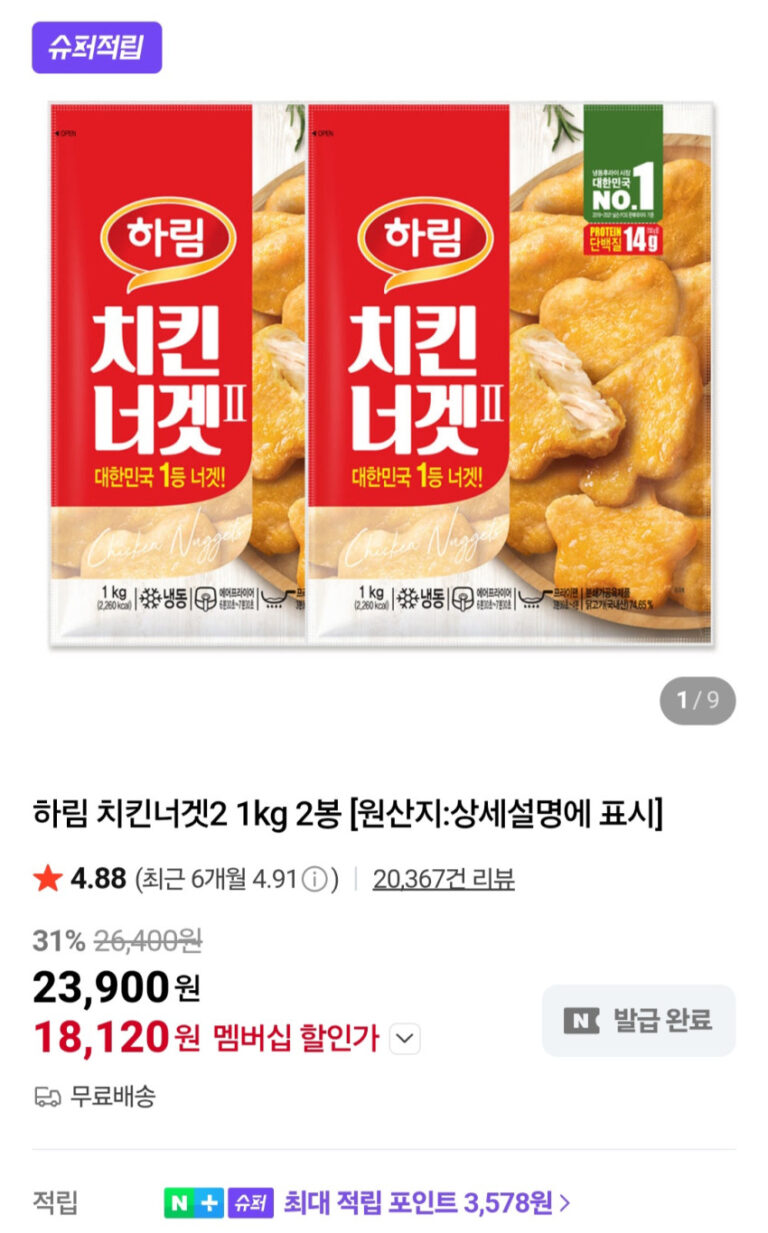The image size is (768, 1233).
Task: Show info about the recent 6-month rating
Action: pos(315,880)
